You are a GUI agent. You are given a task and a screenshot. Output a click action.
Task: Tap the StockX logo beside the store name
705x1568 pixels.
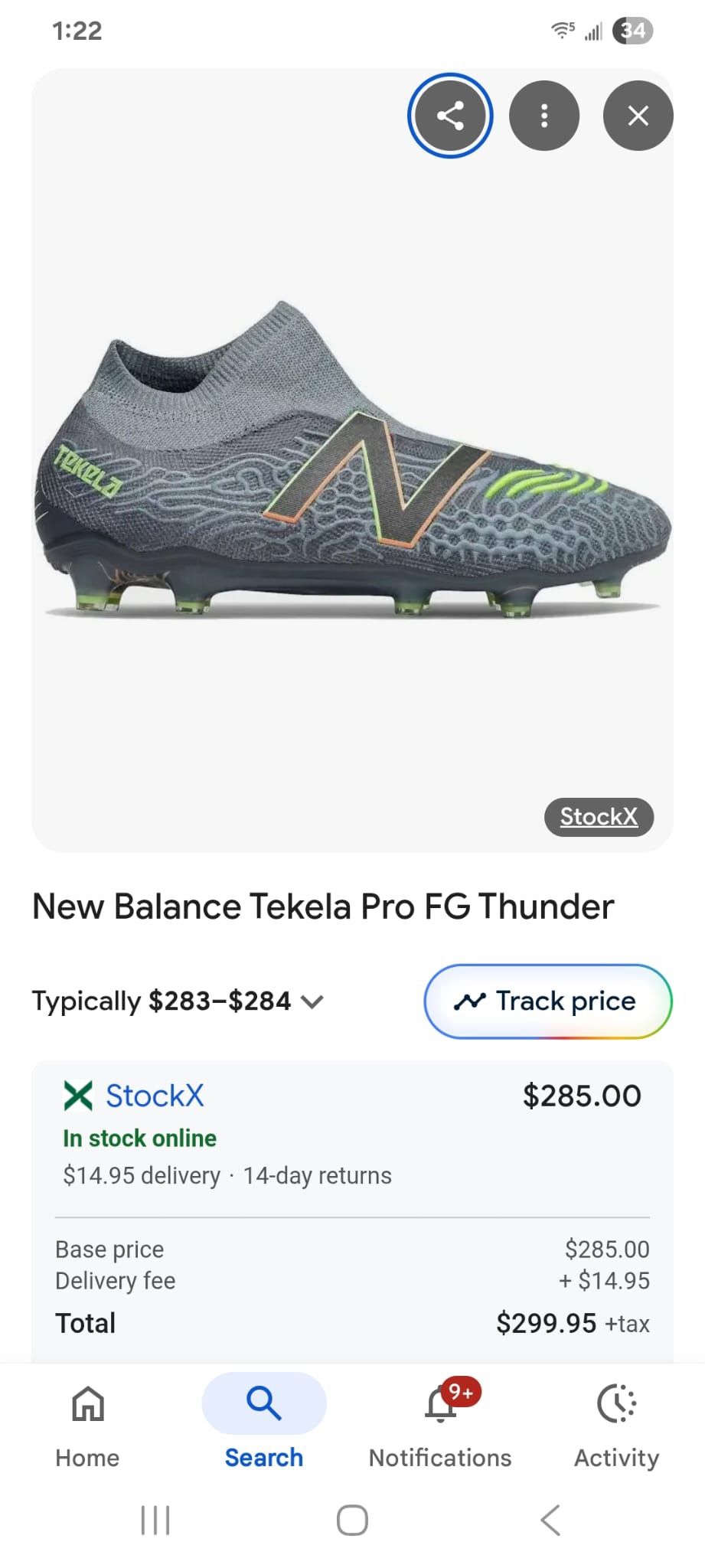79,1094
